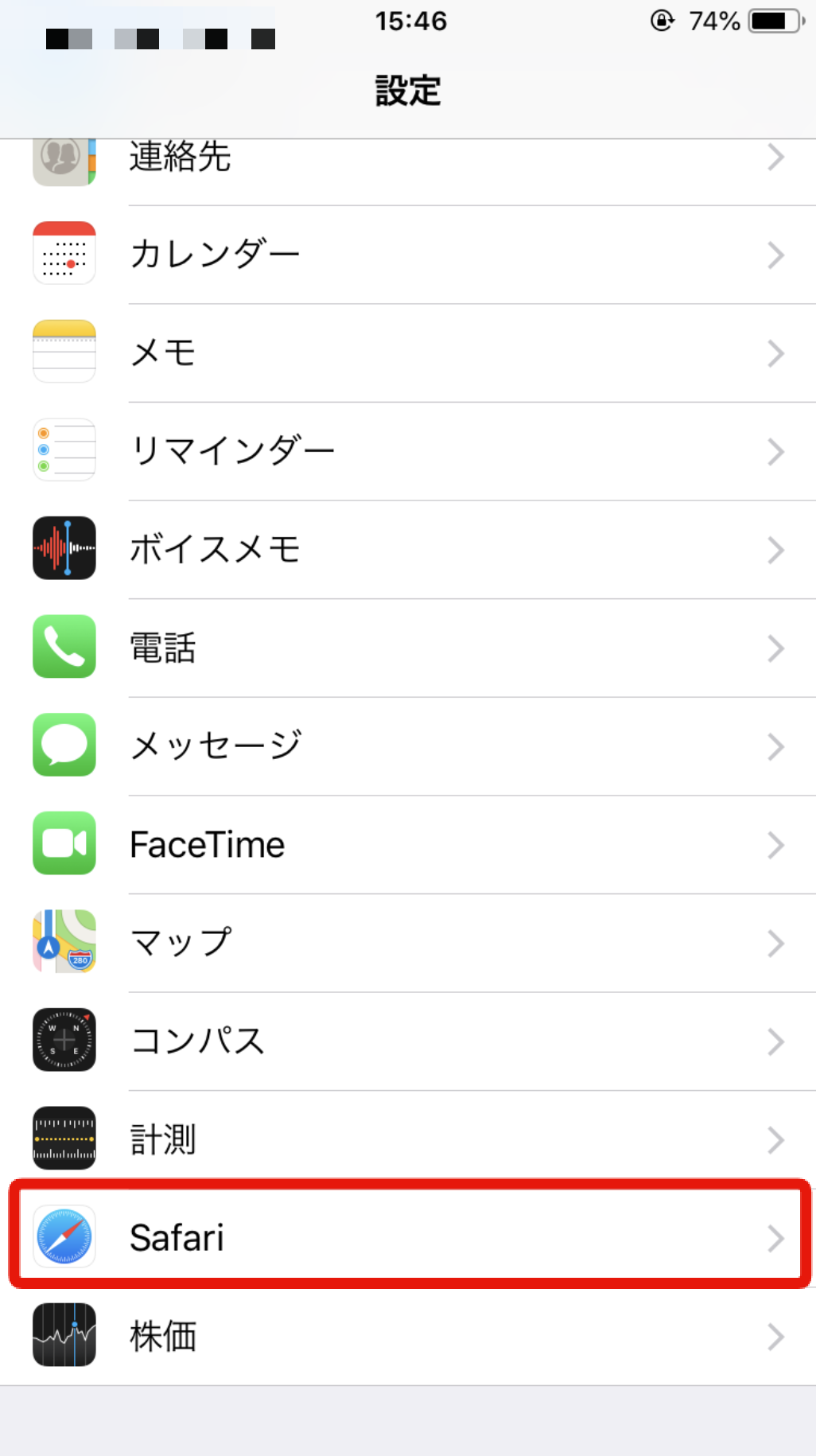Tap the 設定 screen title
This screenshot has height=1456, width=816.
pyautogui.click(x=407, y=90)
